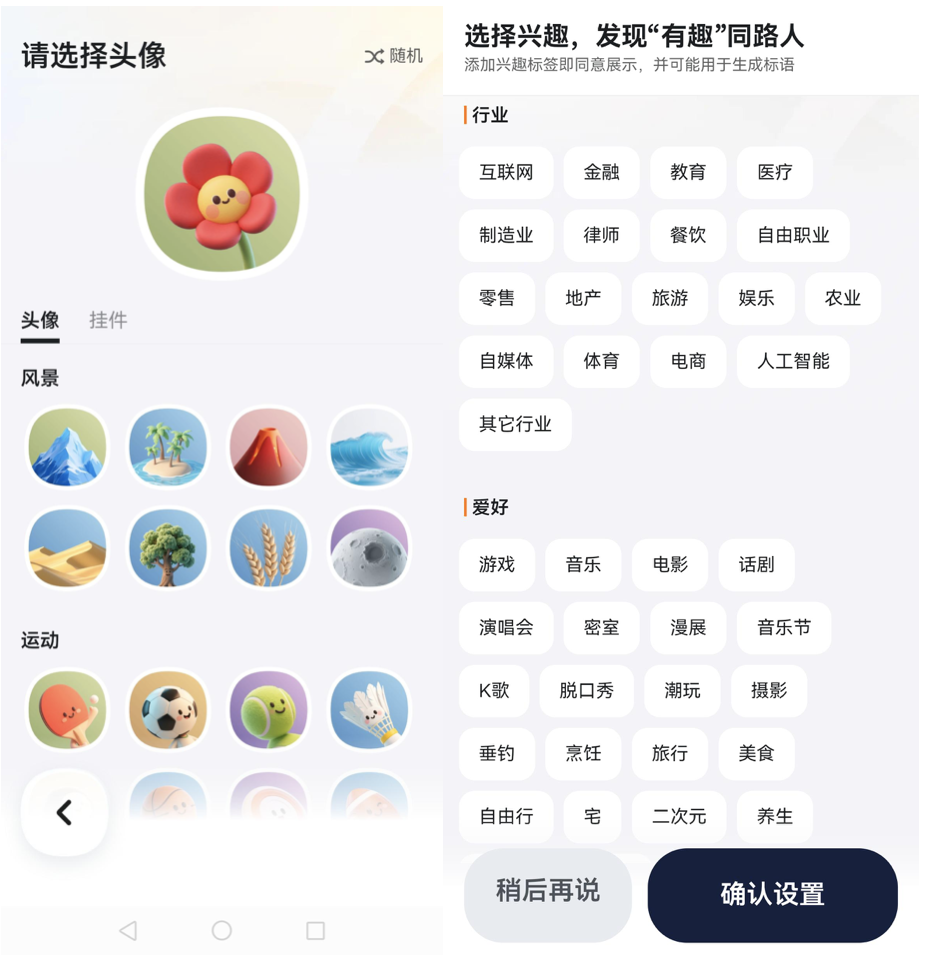Tap the 随机 shuffle avatar button

coord(394,56)
